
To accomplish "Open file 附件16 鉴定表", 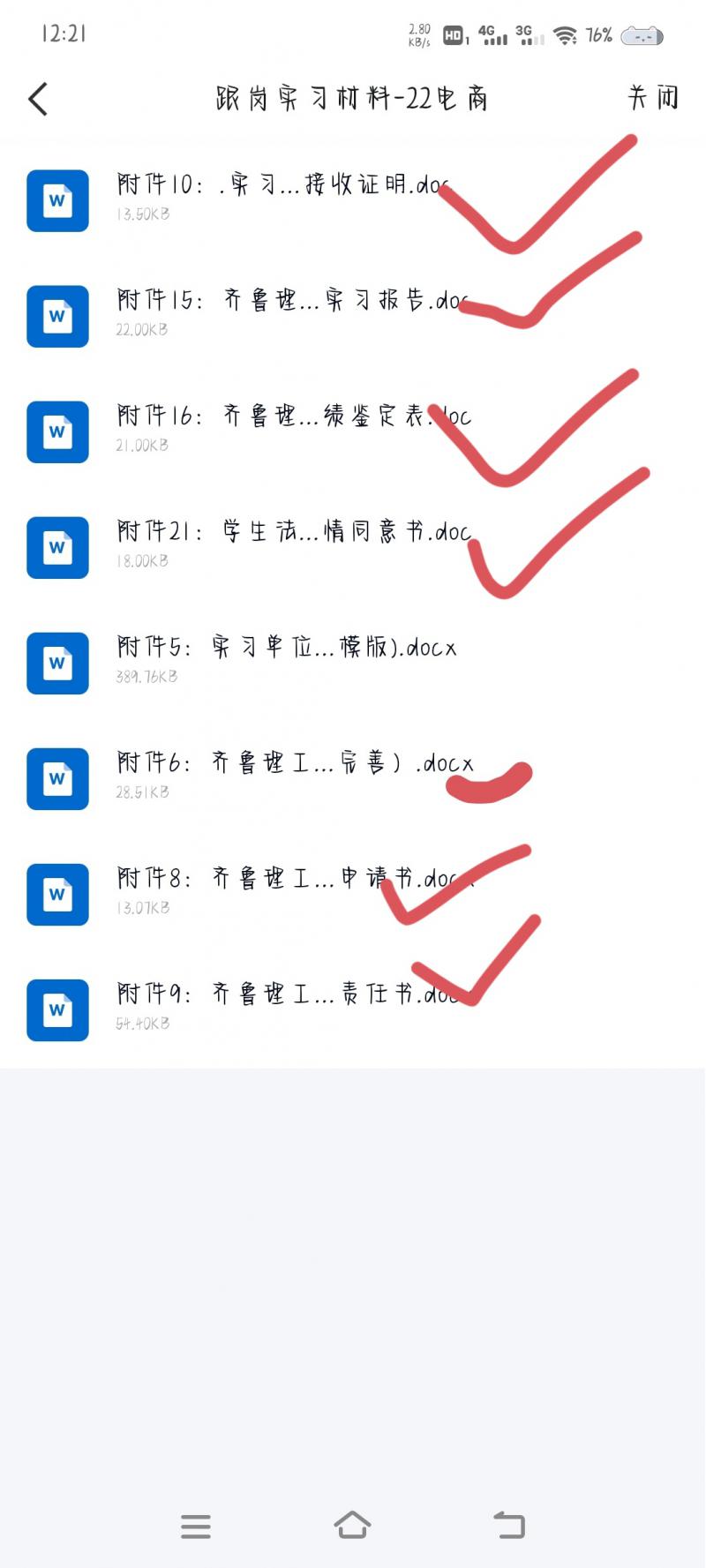I will pos(353,431).
